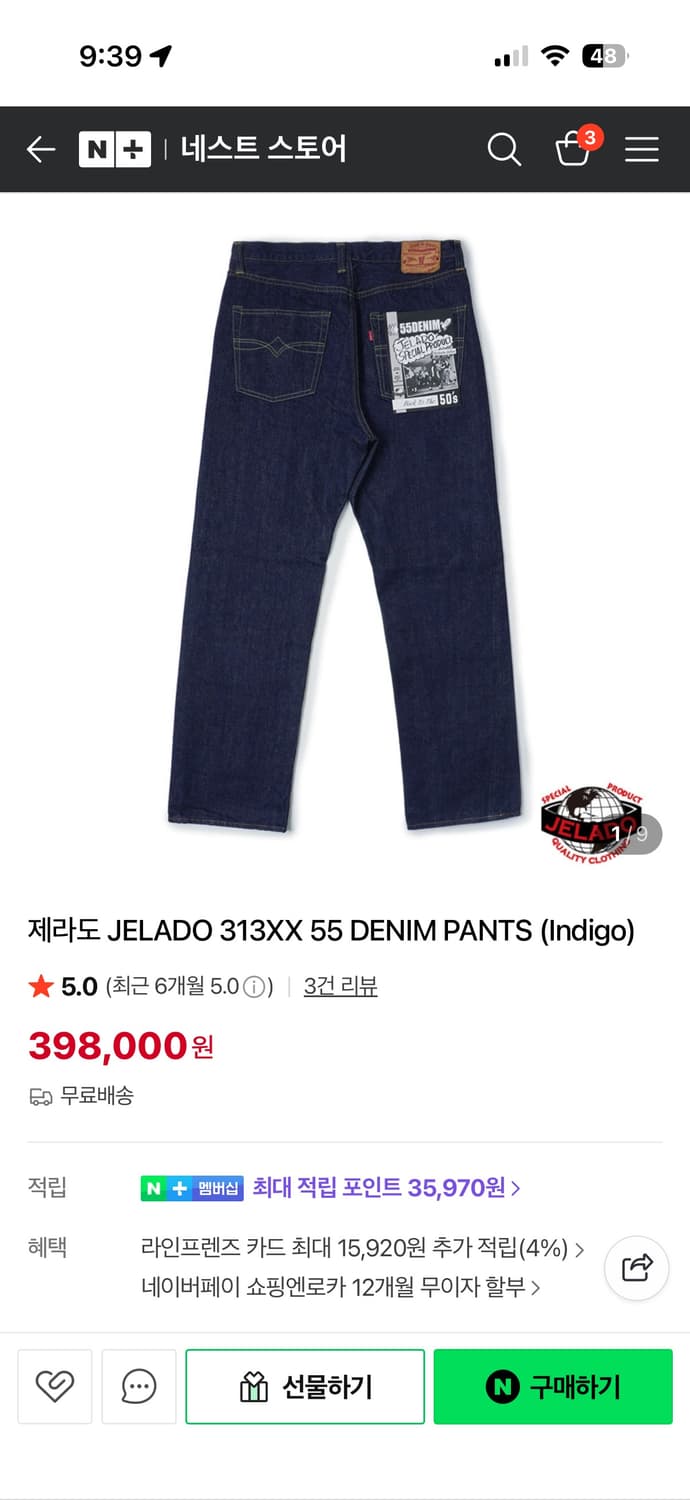Show rating info next to 최근 6개월 5.0

coord(254,988)
